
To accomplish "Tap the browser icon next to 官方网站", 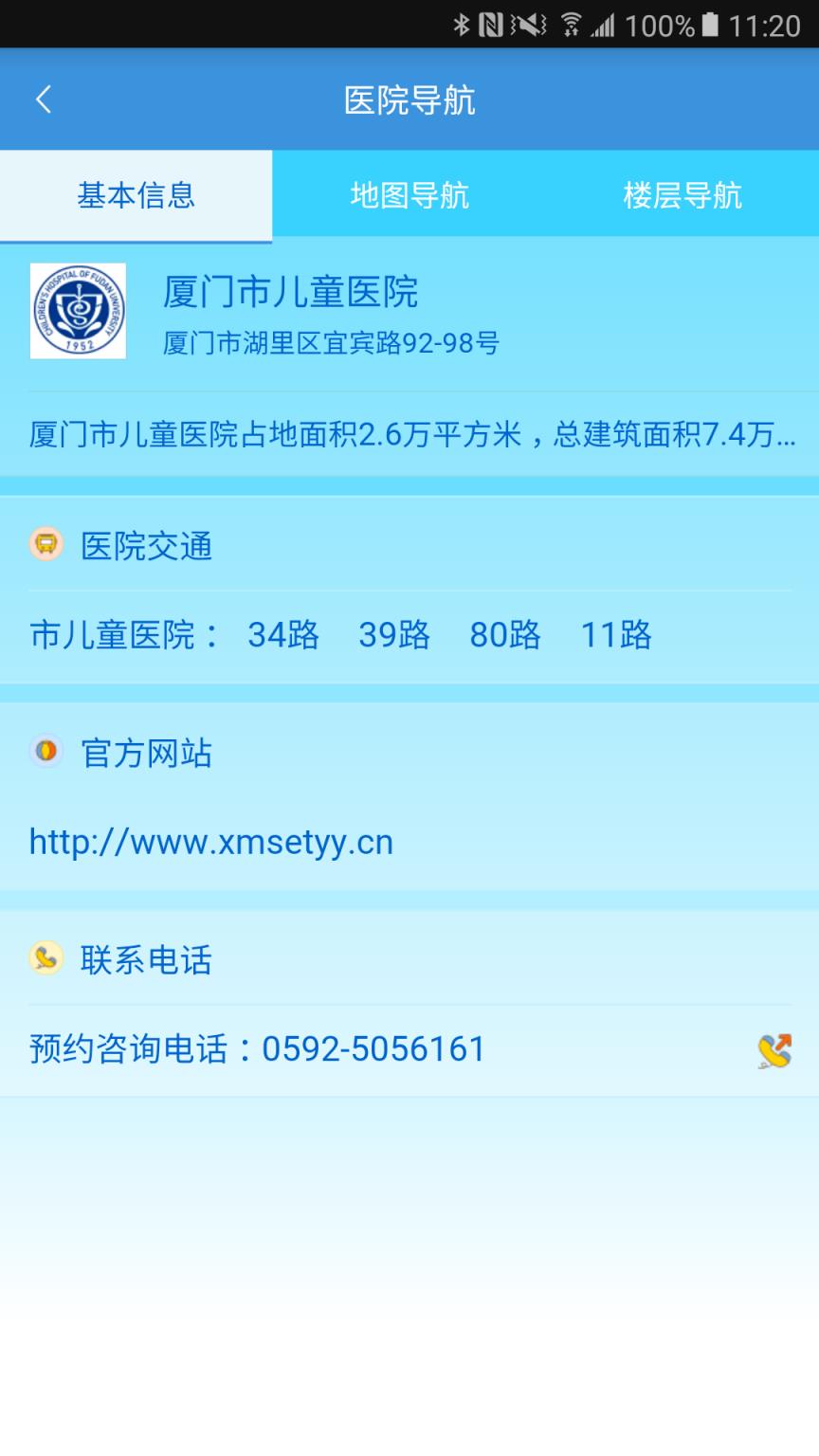I will pyautogui.click(x=45, y=753).
